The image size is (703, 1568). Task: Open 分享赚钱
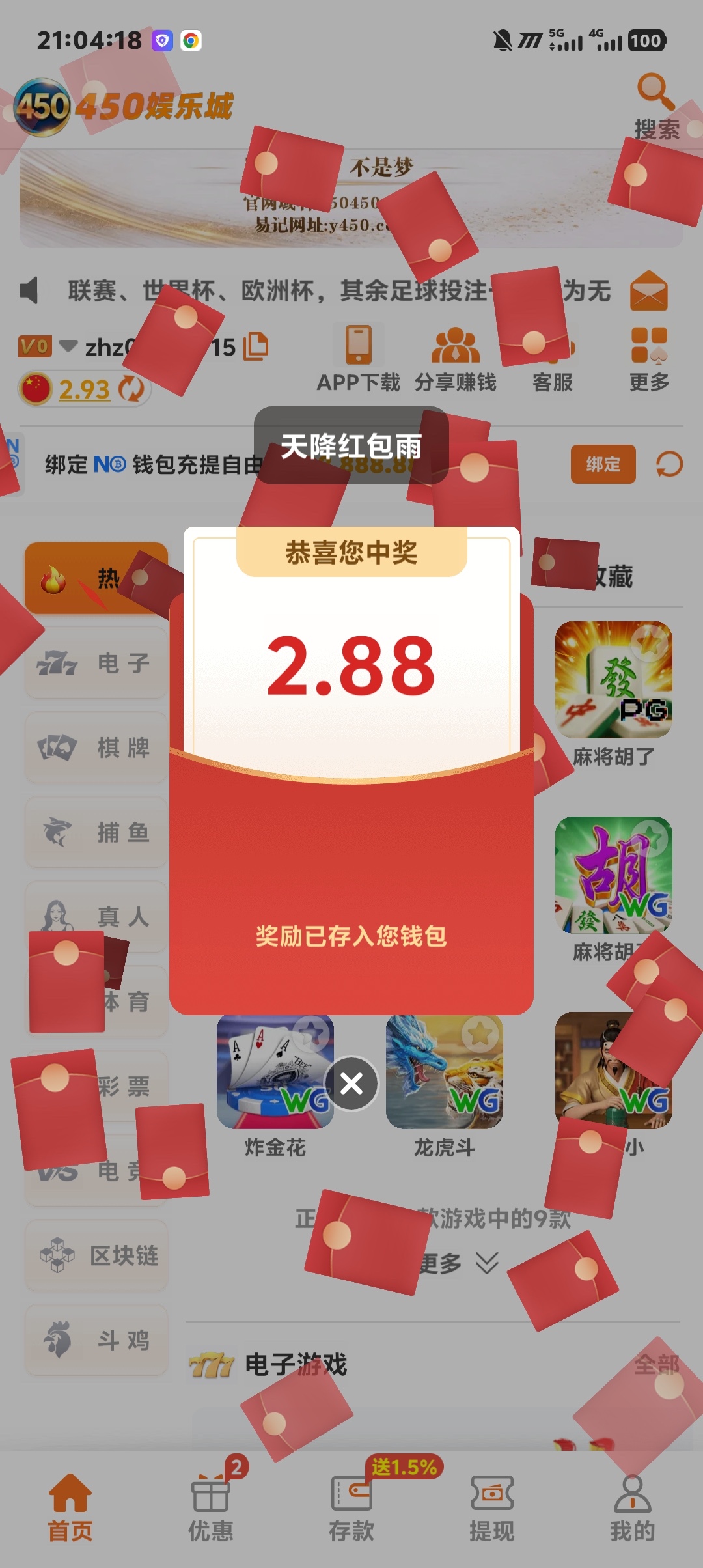pos(456,359)
